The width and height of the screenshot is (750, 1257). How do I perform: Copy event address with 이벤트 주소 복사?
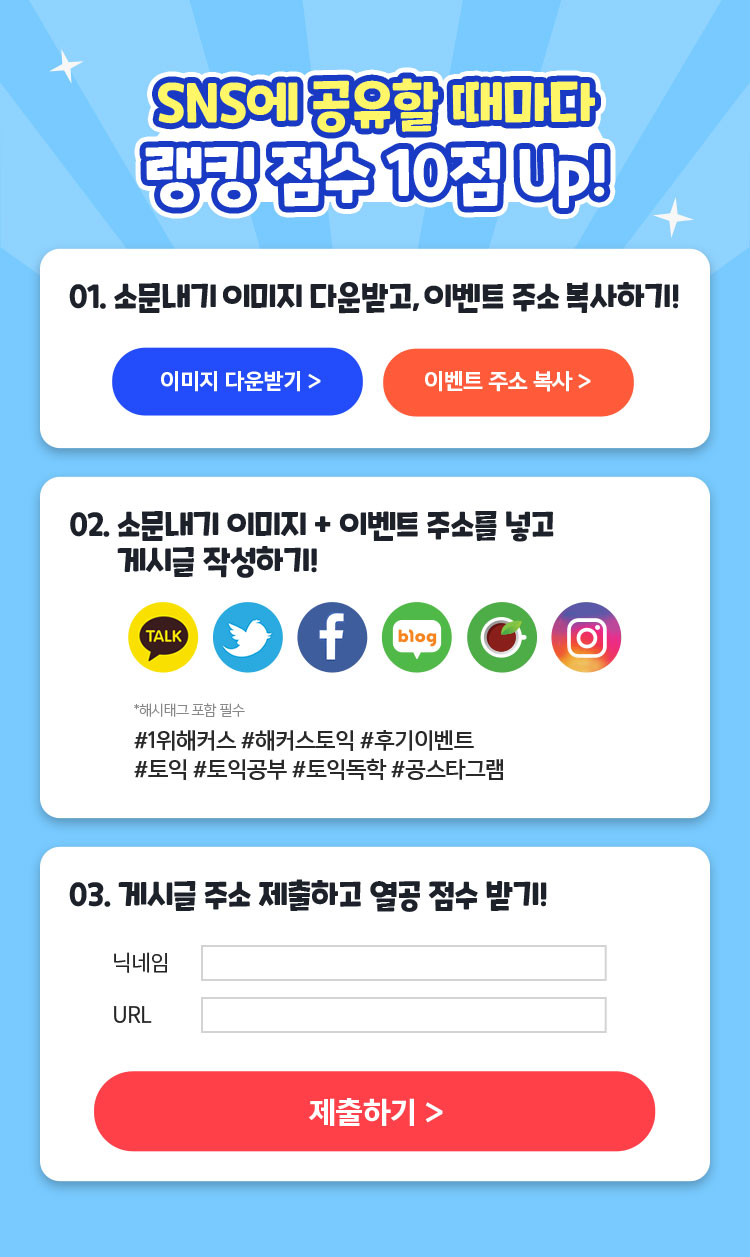tap(508, 382)
